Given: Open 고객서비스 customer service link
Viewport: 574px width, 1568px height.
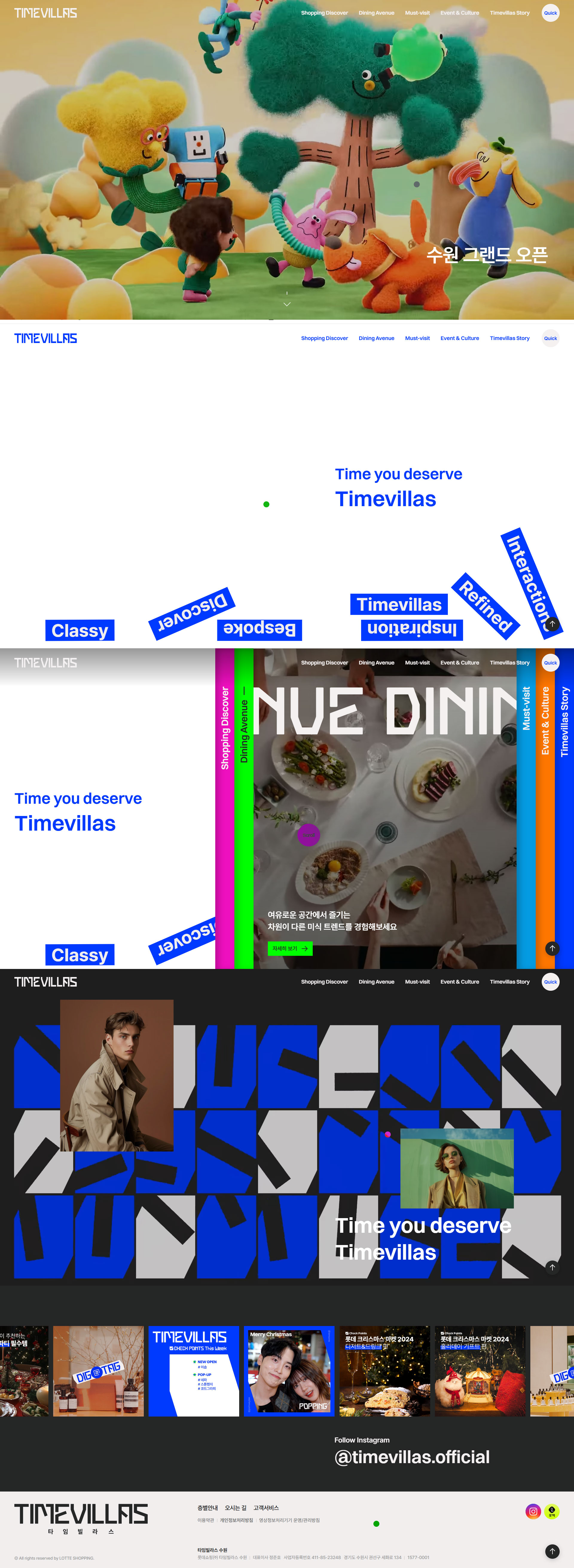Looking at the screenshot, I should coord(266,1507).
